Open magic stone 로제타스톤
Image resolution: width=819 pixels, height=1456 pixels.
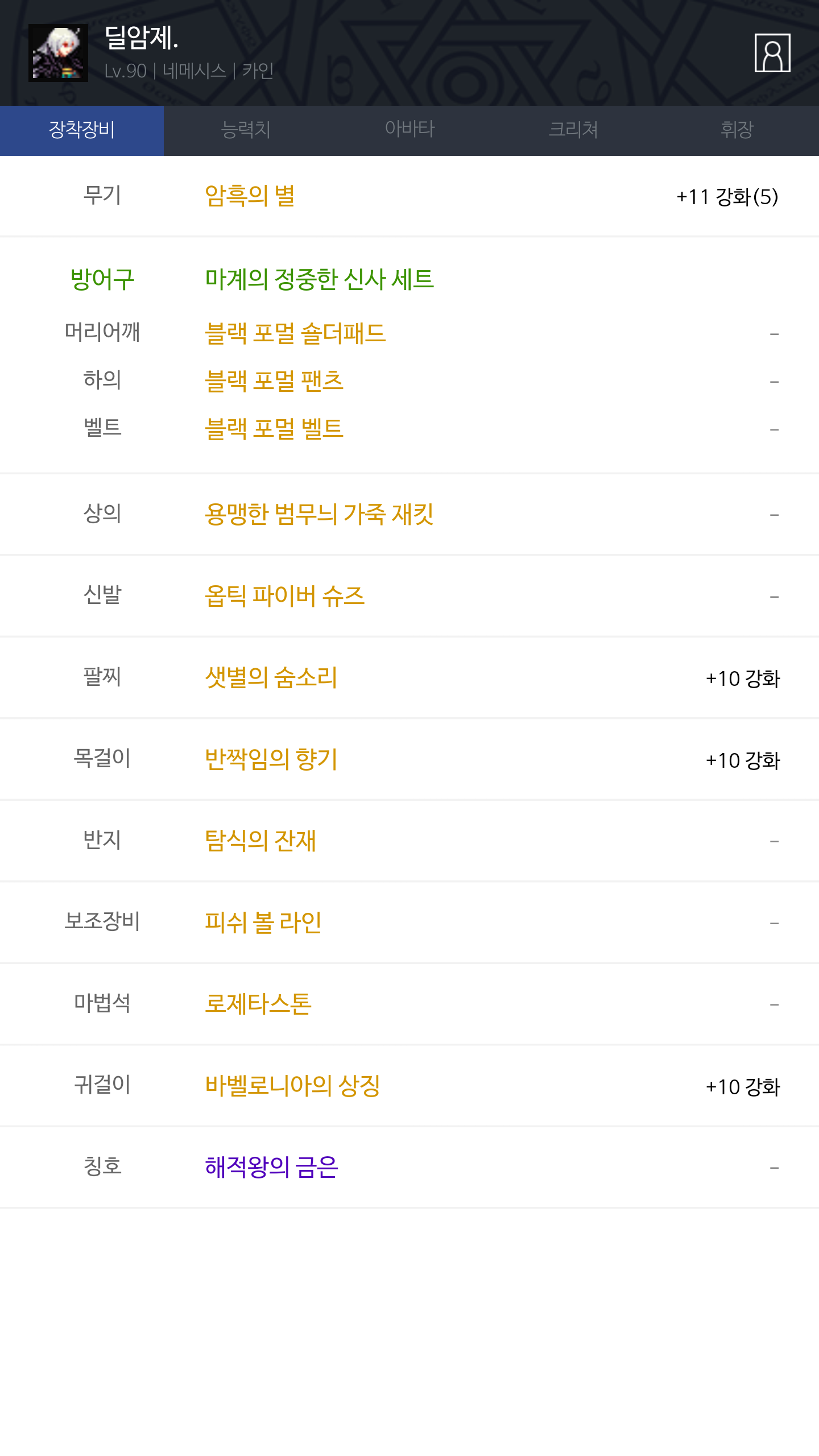(x=258, y=1004)
